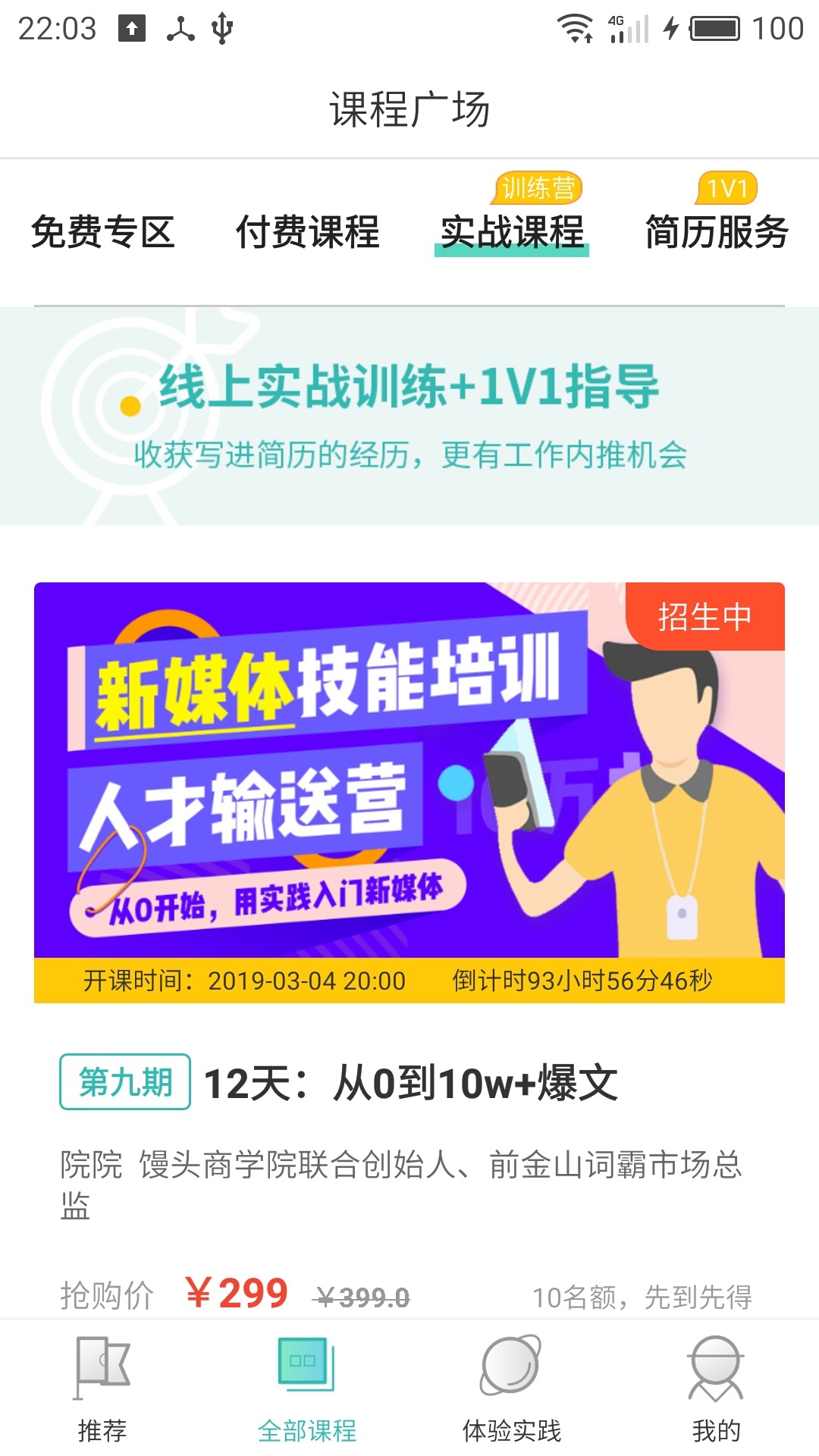Open the 简历服务 tab

coord(717,232)
